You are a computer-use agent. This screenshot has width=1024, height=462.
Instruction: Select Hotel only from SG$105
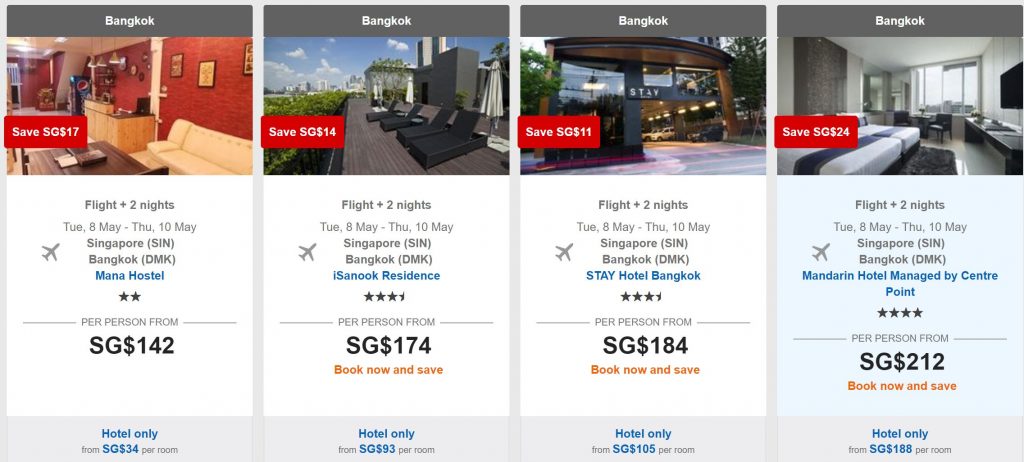coord(643,434)
